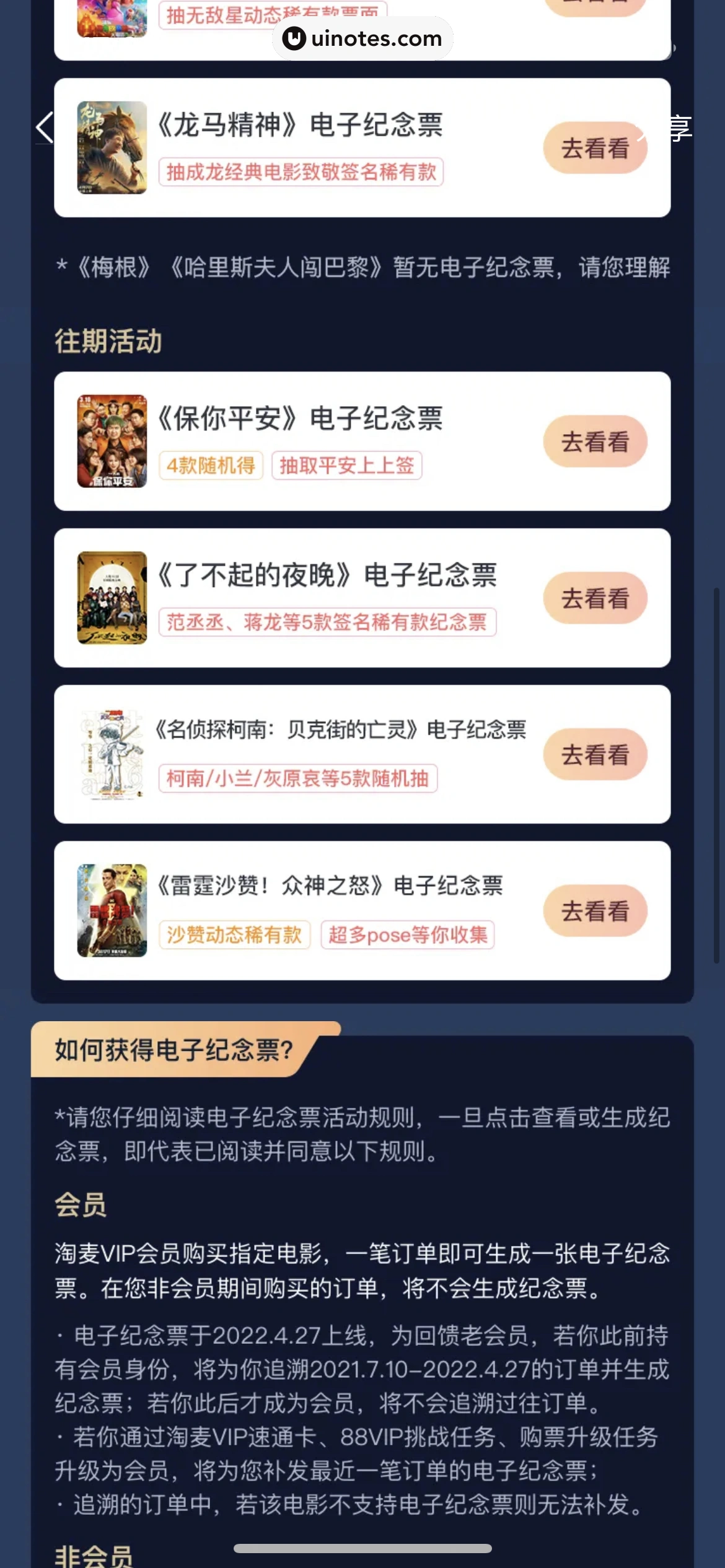Tap 去看看 for 名侦探柯南电子纪念票
This screenshot has height=1568, width=725.
pos(594,754)
